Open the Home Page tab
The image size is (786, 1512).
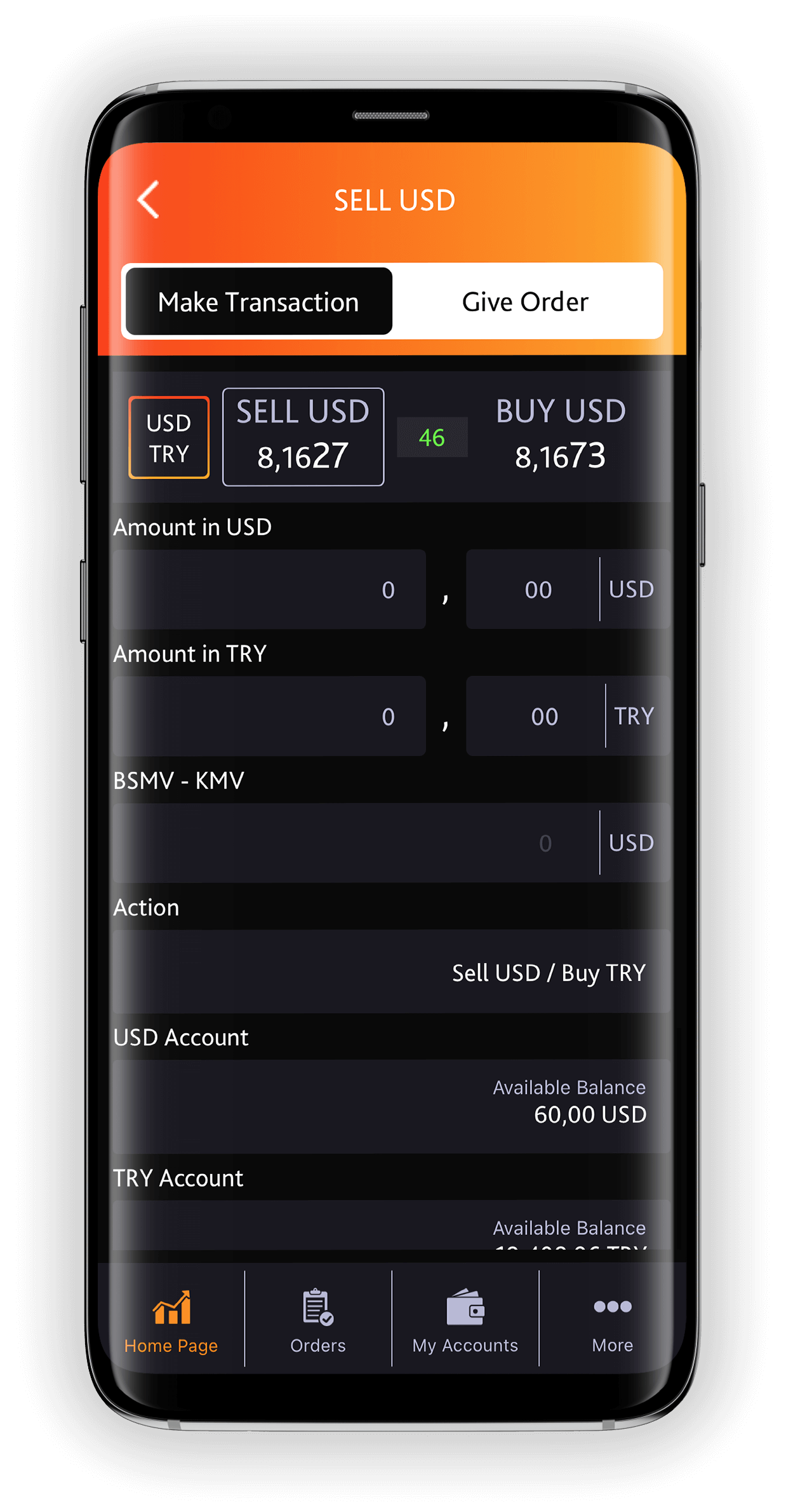(171, 1322)
